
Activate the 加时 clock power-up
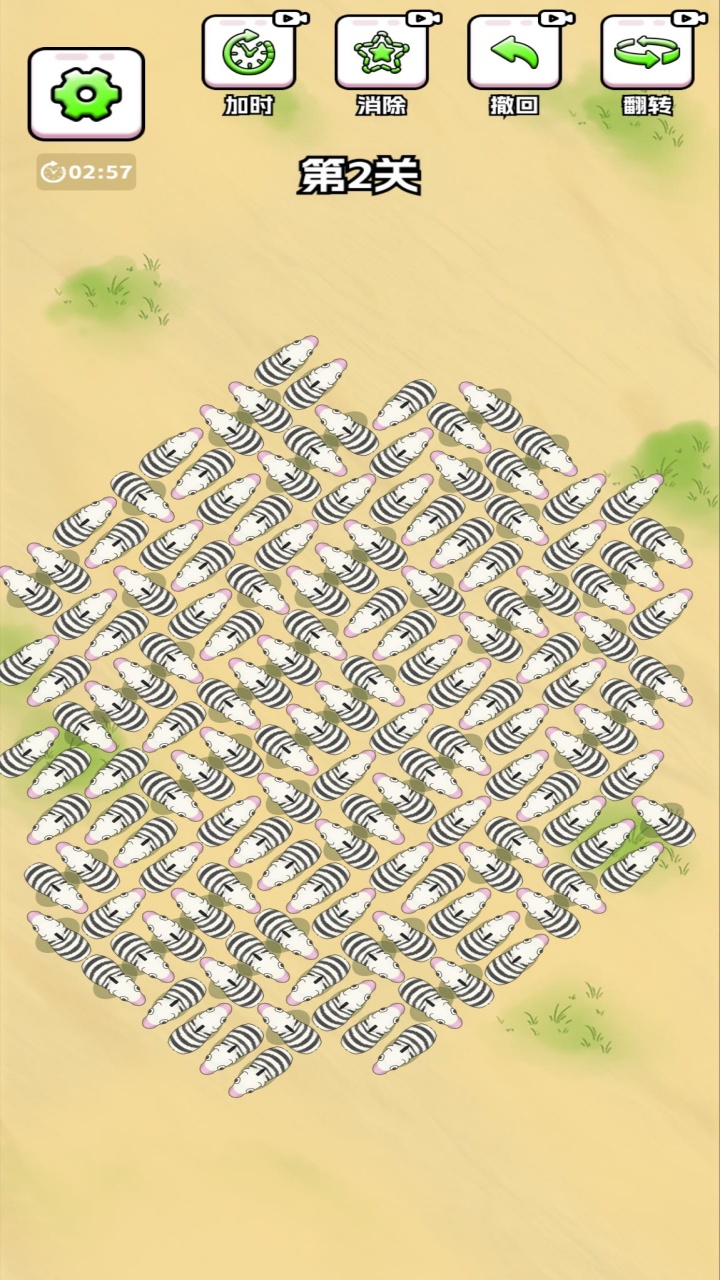pyautogui.click(x=247, y=55)
